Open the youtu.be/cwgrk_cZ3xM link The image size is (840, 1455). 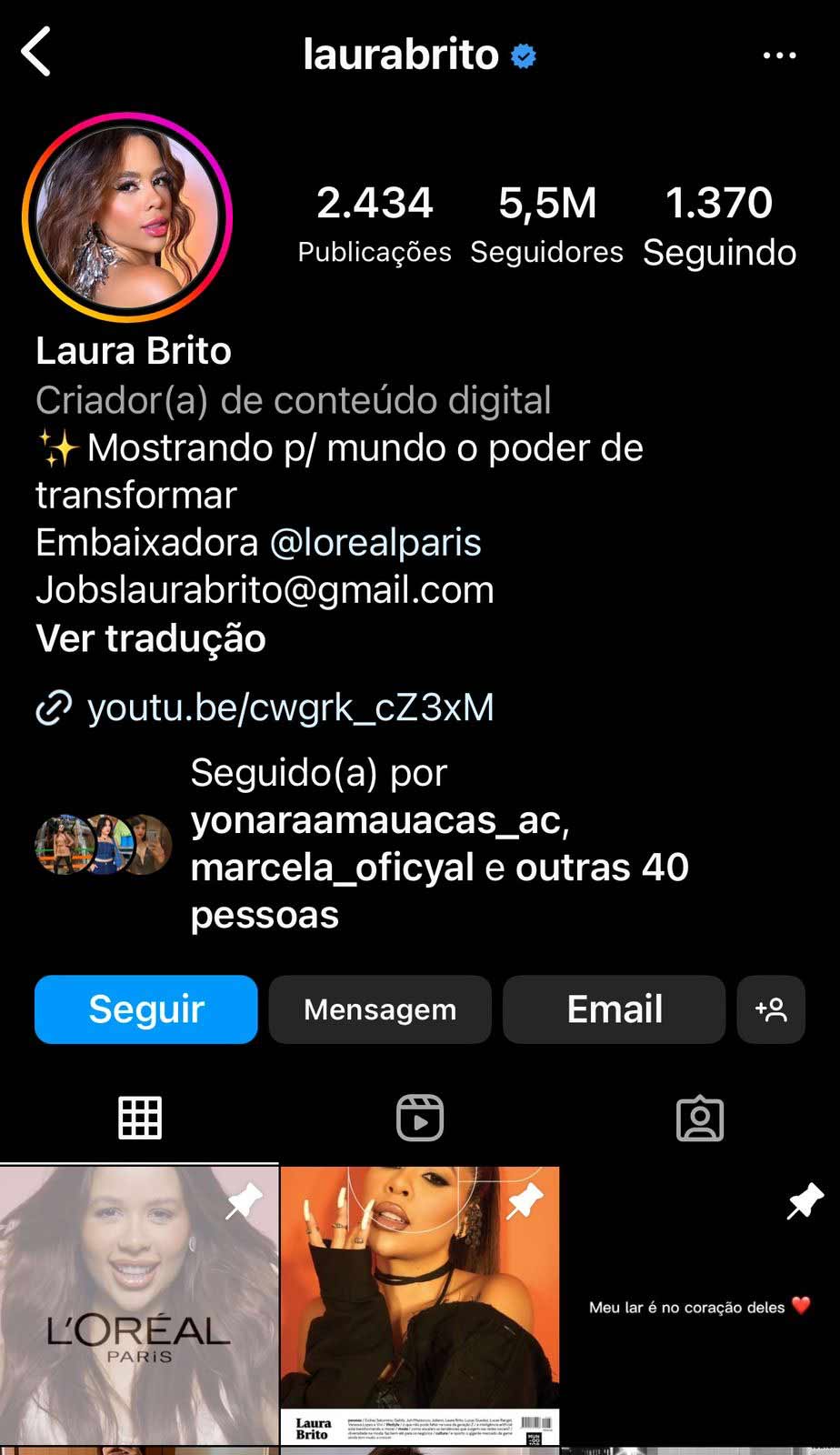click(x=289, y=707)
